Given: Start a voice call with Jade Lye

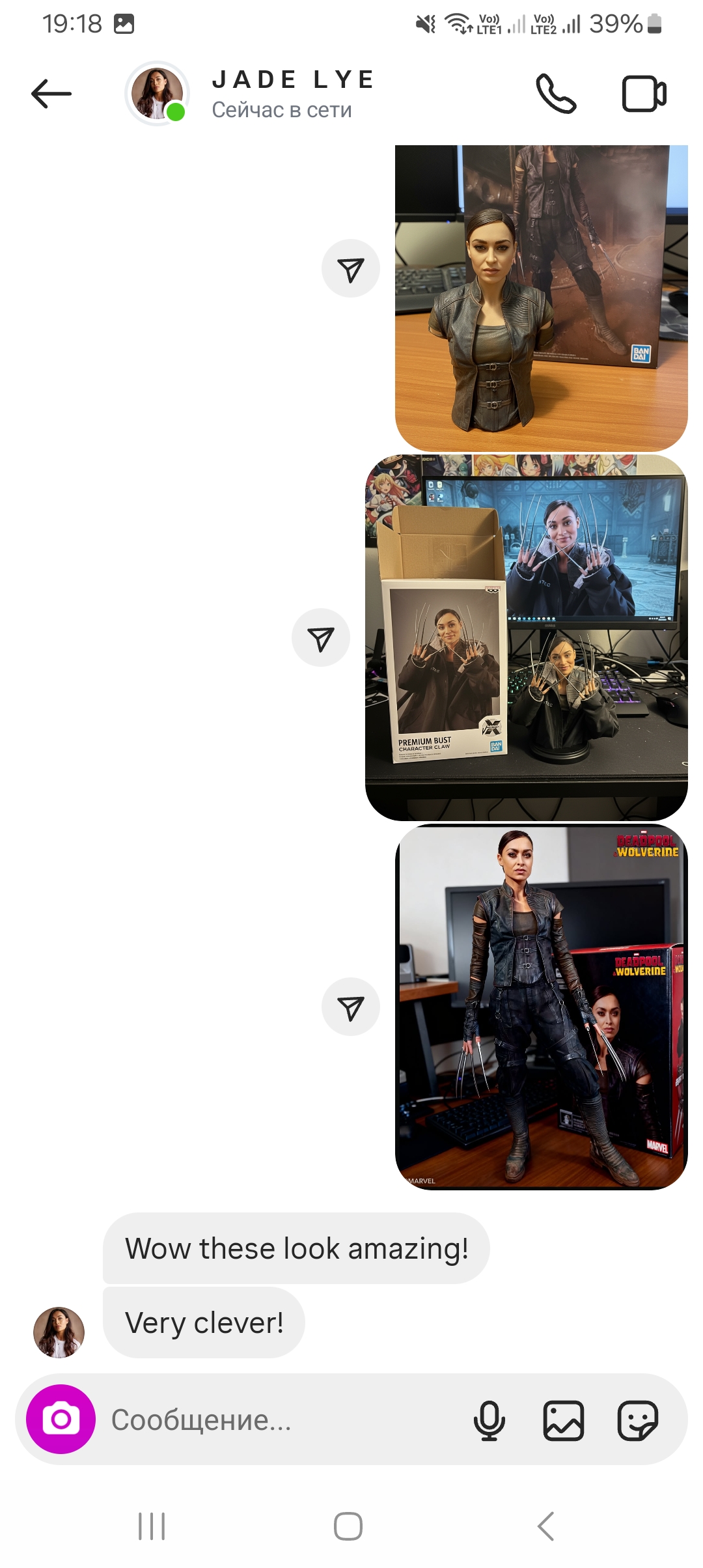Looking at the screenshot, I should click(556, 94).
